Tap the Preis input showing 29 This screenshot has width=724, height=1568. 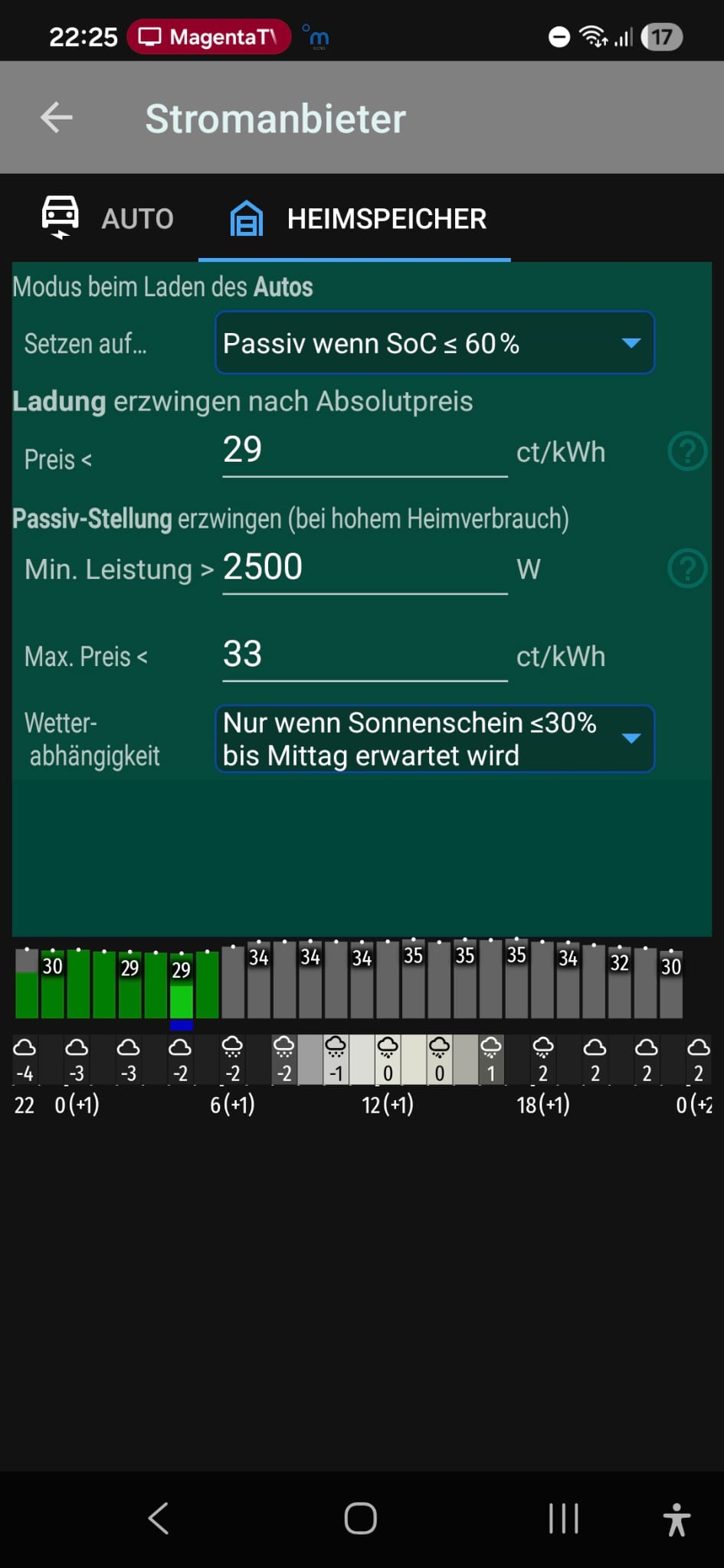(x=364, y=452)
